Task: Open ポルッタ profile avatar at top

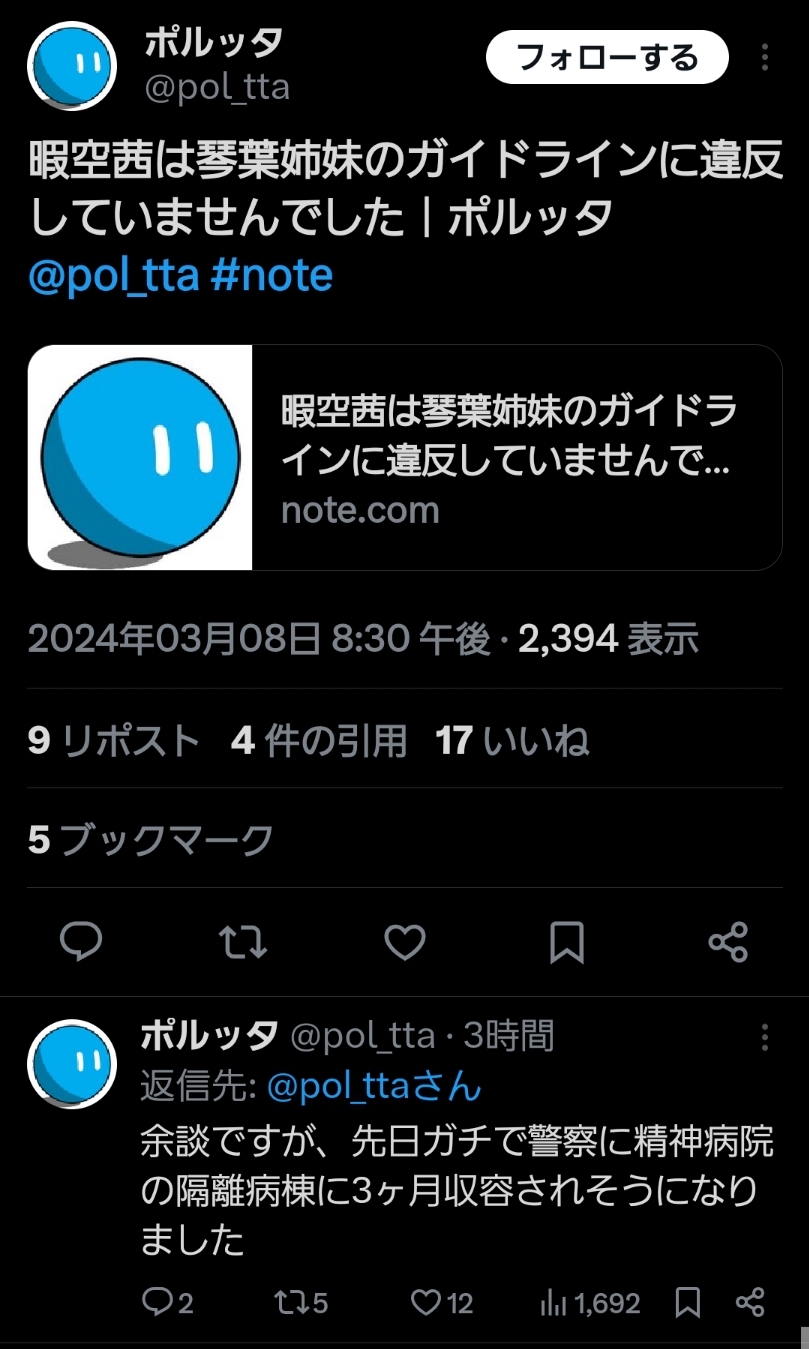Action: pos(73,65)
